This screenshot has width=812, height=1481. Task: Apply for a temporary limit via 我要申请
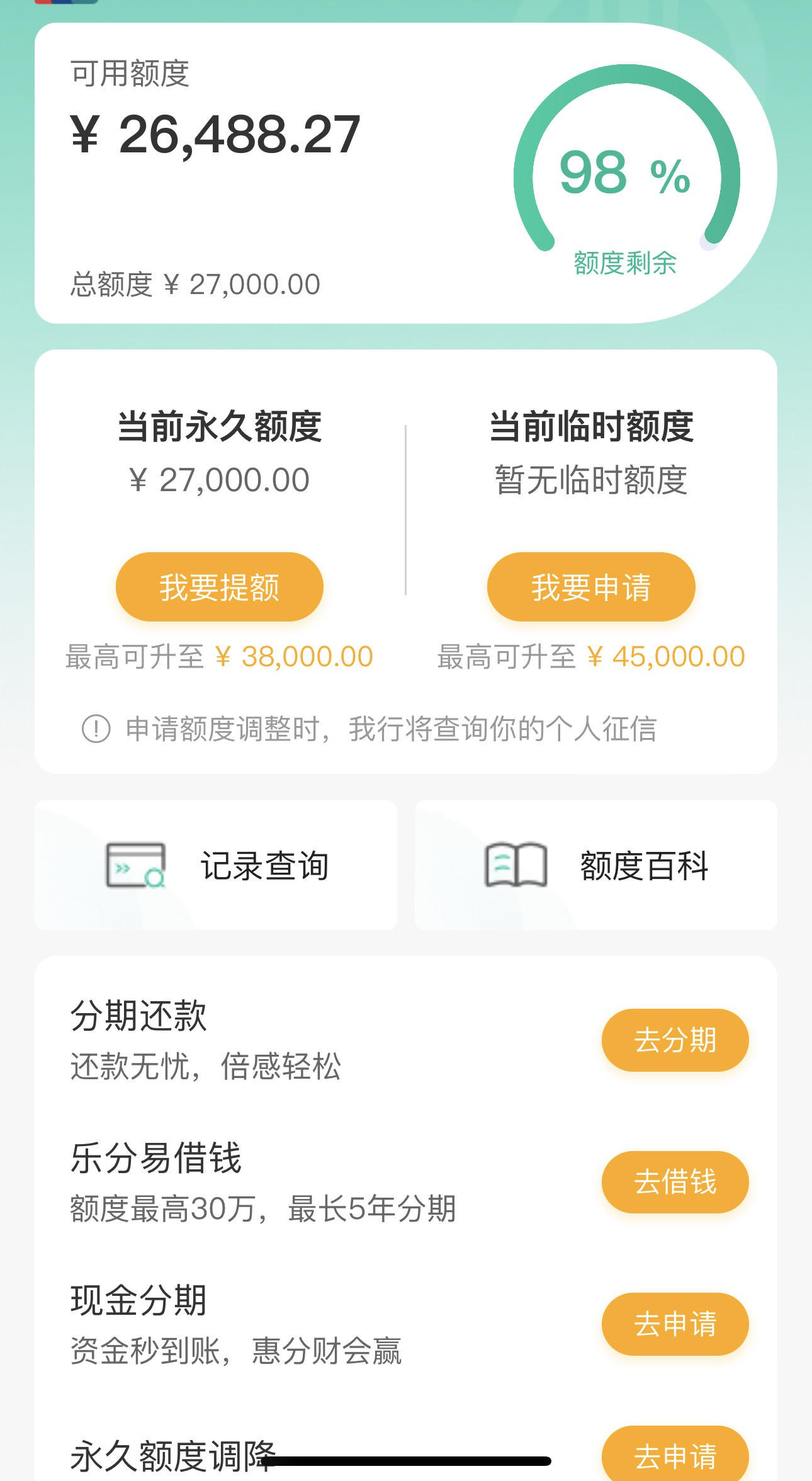591,587
